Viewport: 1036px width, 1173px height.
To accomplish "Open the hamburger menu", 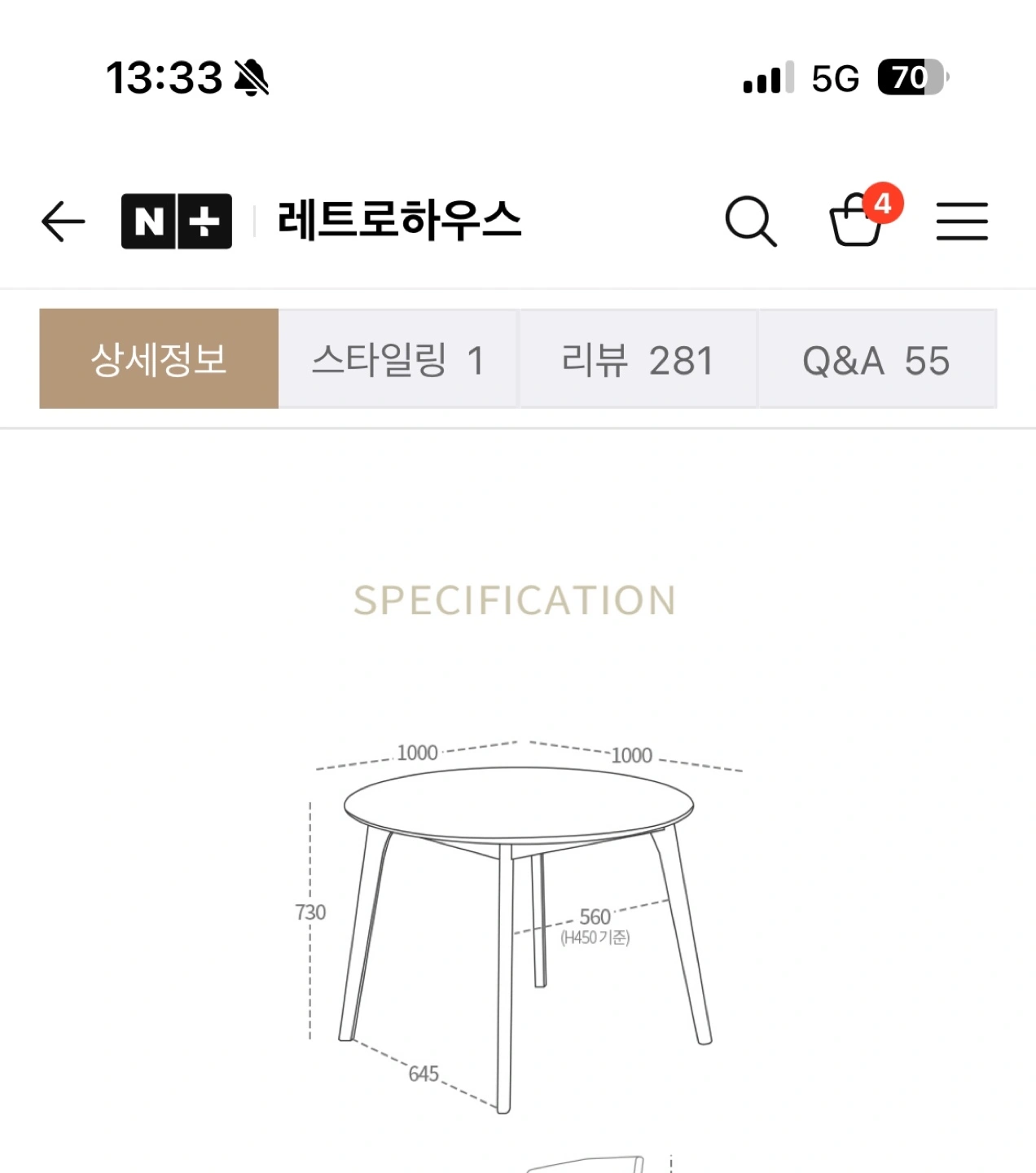I will pos(962,222).
